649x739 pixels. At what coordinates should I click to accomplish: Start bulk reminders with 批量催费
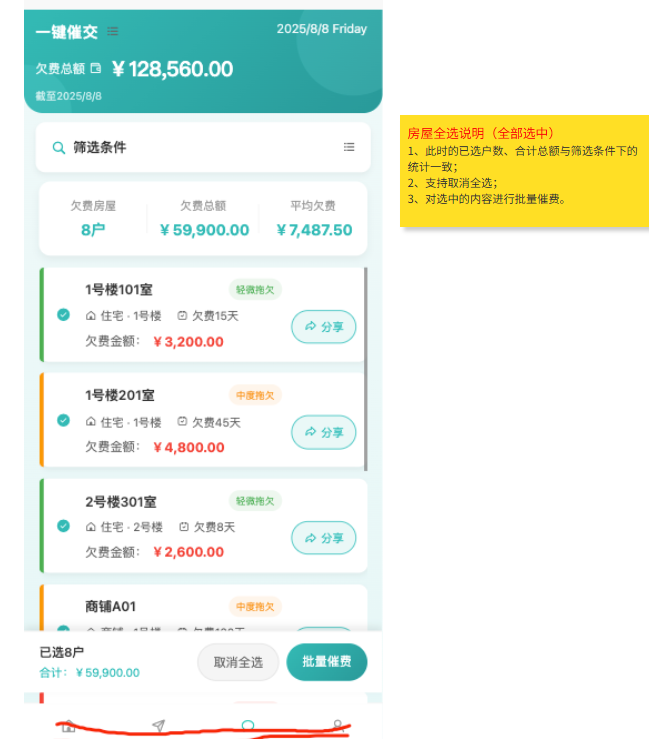326,662
